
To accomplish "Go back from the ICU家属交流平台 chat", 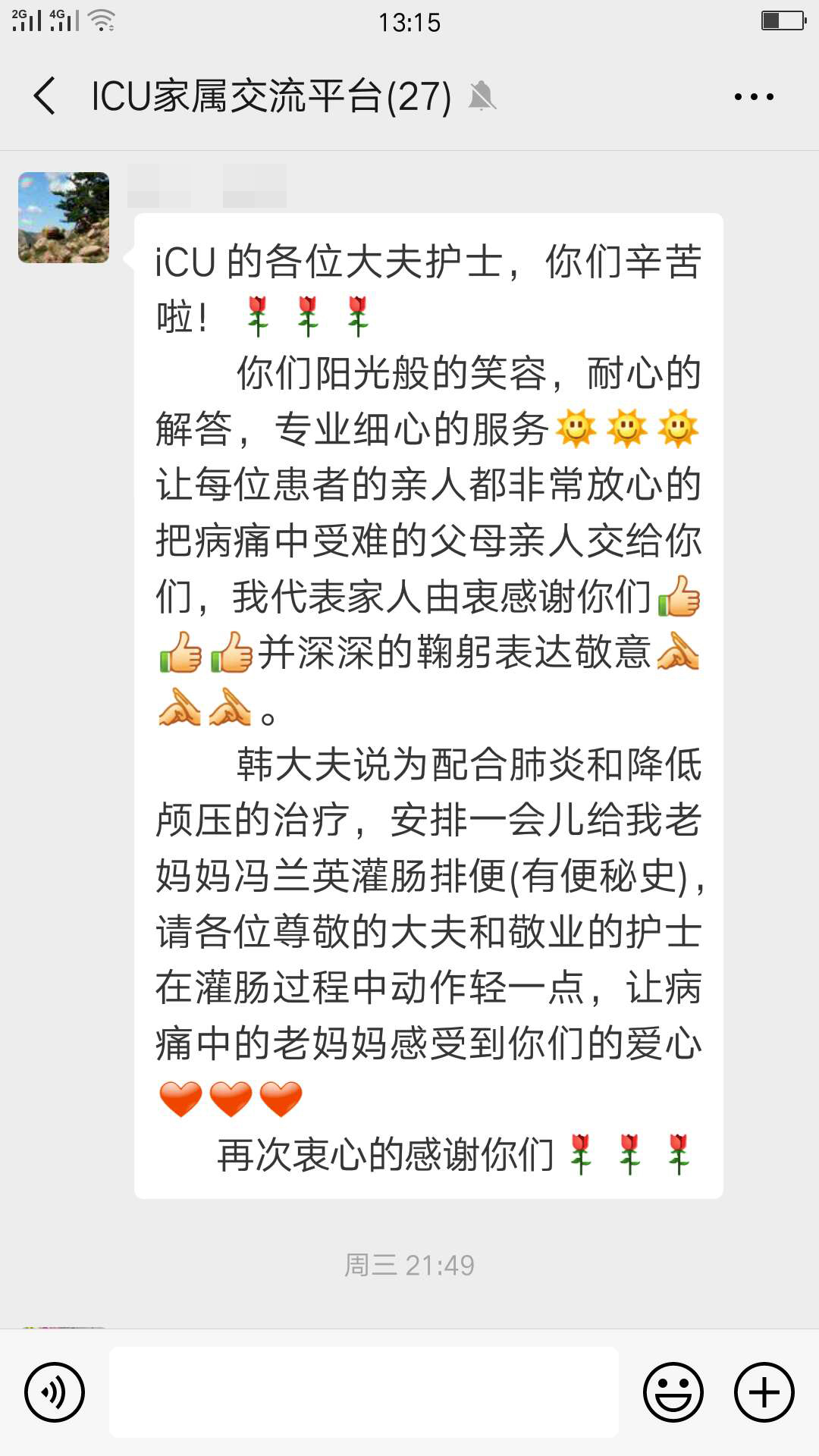I will [x=45, y=96].
